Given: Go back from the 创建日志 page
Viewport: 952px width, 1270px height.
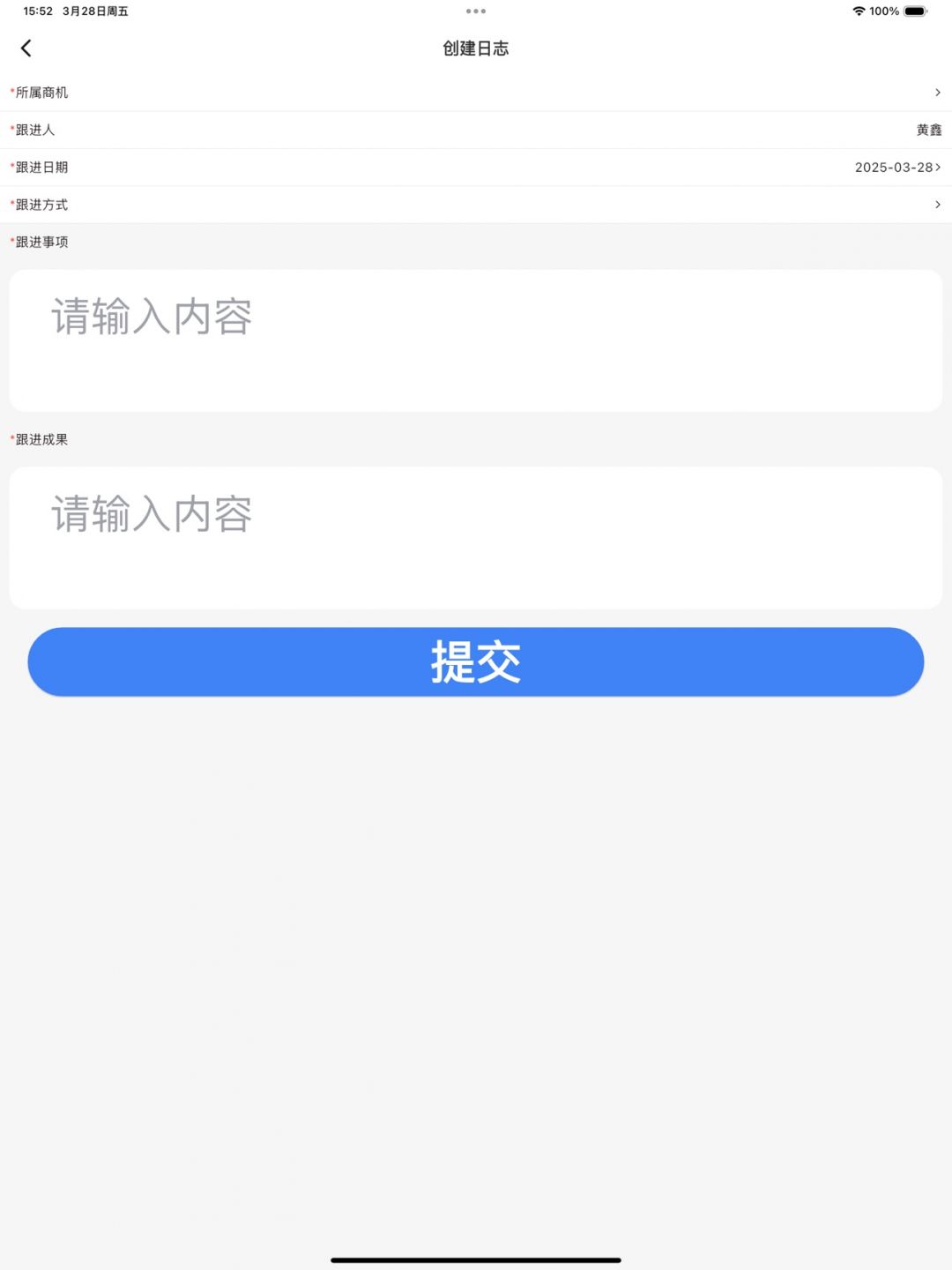Looking at the screenshot, I should [26, 49].
